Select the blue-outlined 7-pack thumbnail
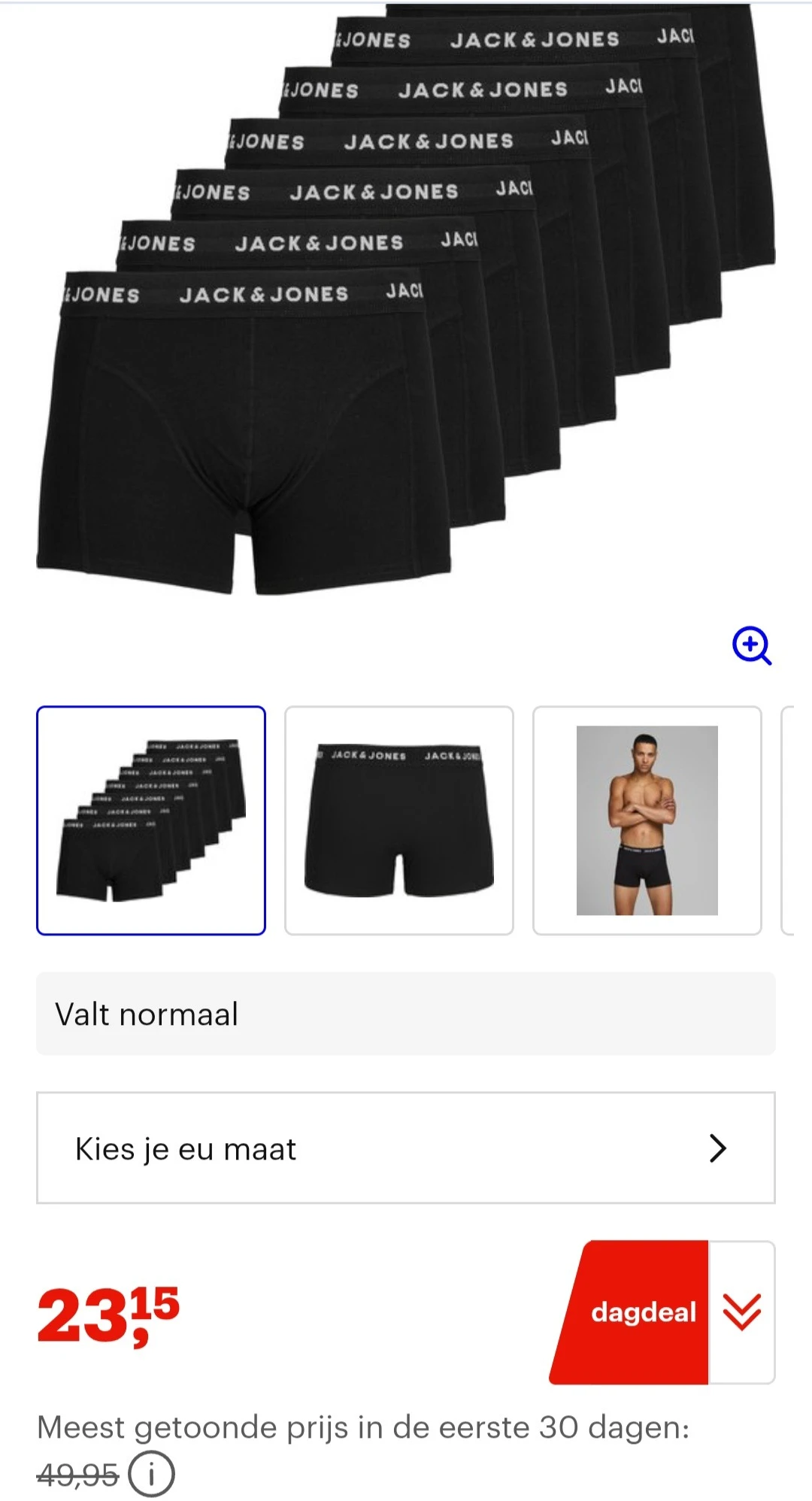Viewport: 812px width, 1501px height. pos(151,820)
